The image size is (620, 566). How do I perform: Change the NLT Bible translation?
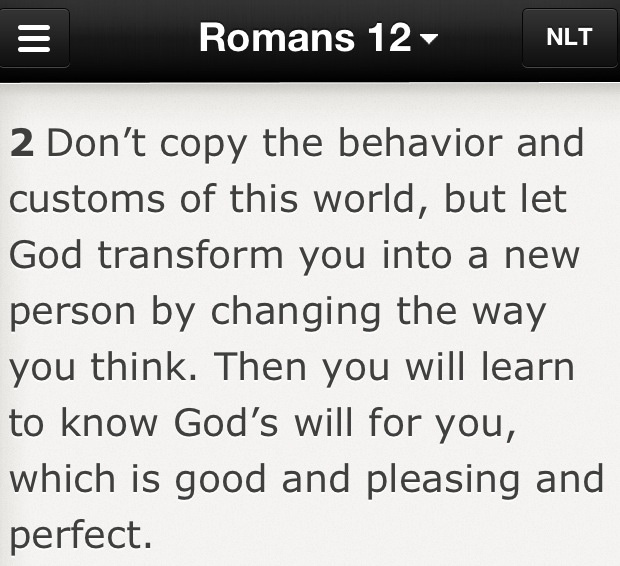[x=569, y=38]
